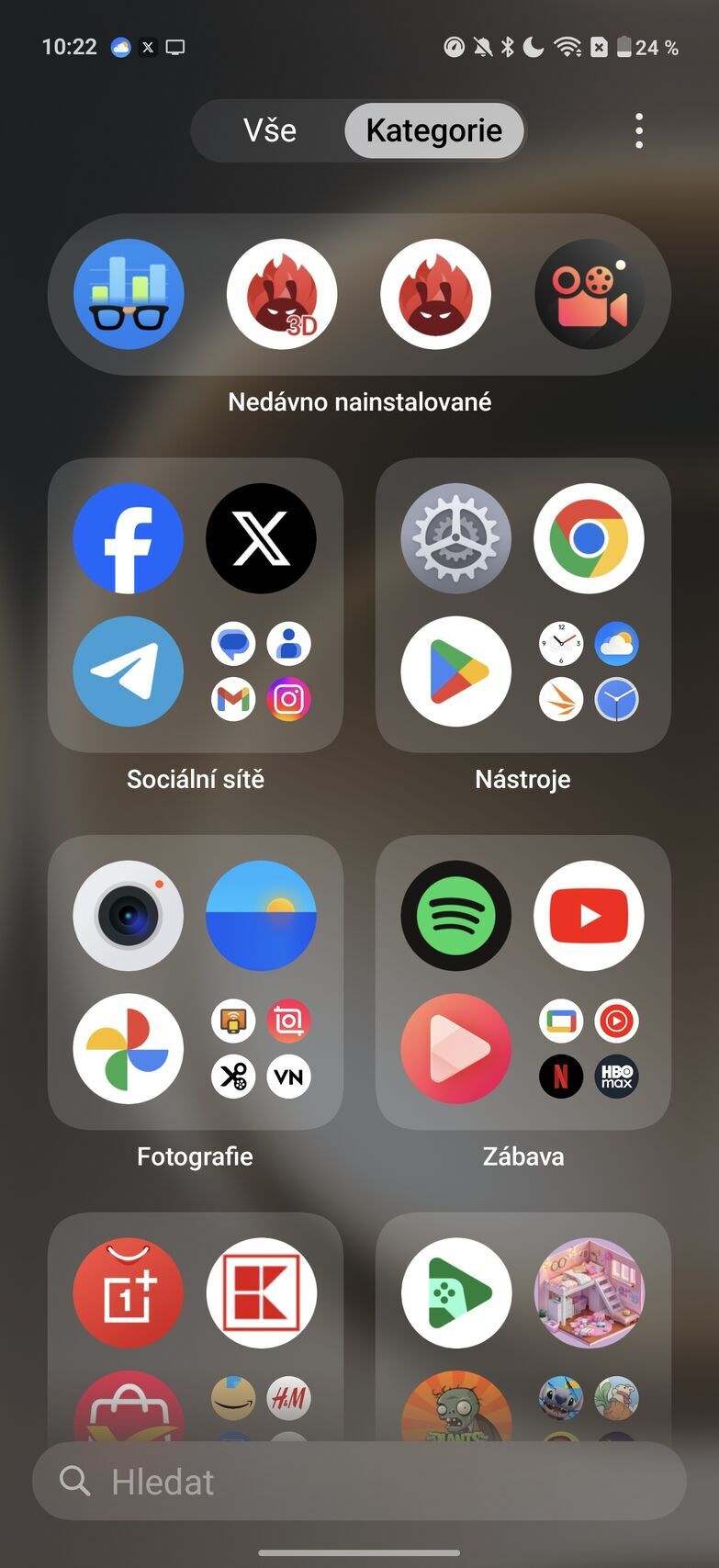Launch the Geekbench app with glasses icon

point(129,294)
